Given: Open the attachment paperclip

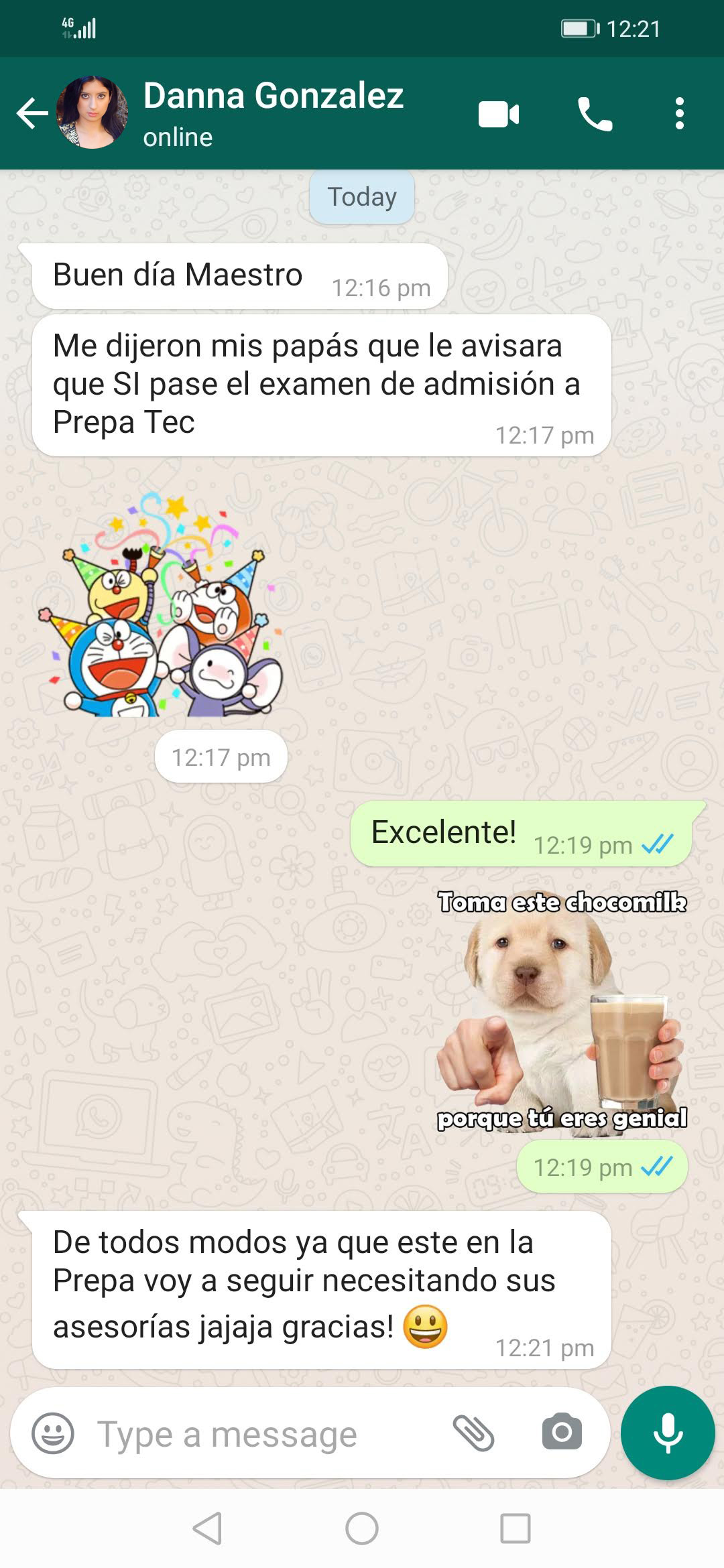Looking at the screenshot, I should (473, 1433).
